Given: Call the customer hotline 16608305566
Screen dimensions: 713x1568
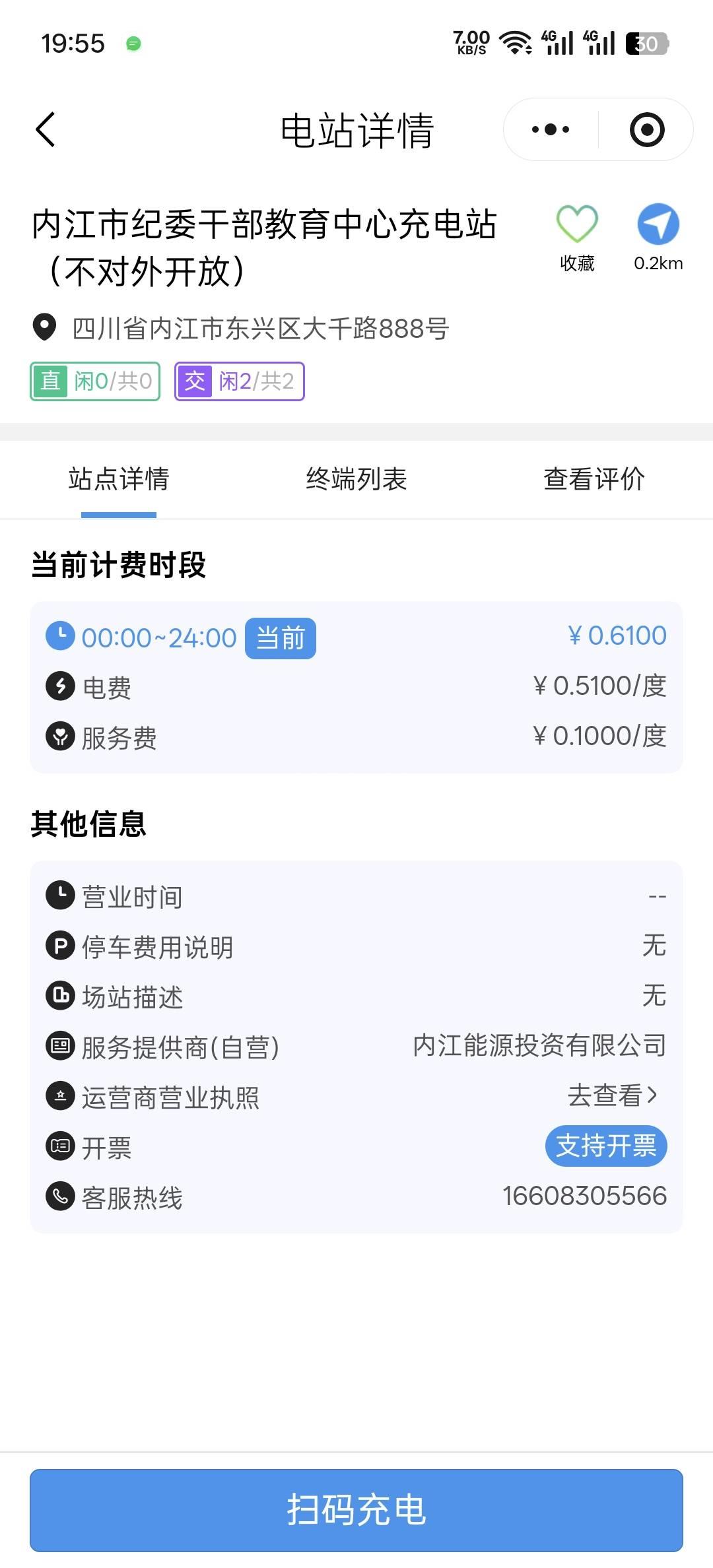Looking at the screenshot, I should 584,1196.
